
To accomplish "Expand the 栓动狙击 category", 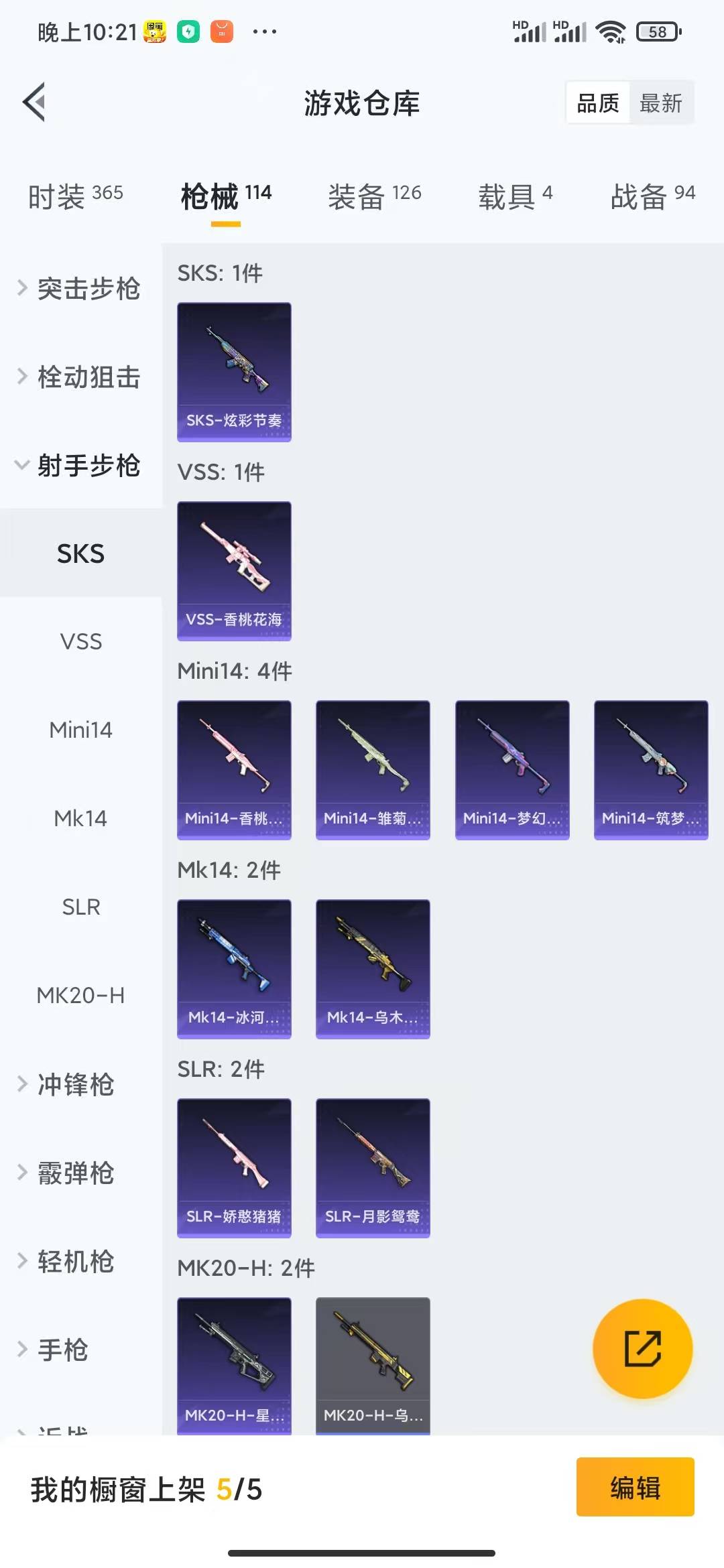I will [80, 377].
